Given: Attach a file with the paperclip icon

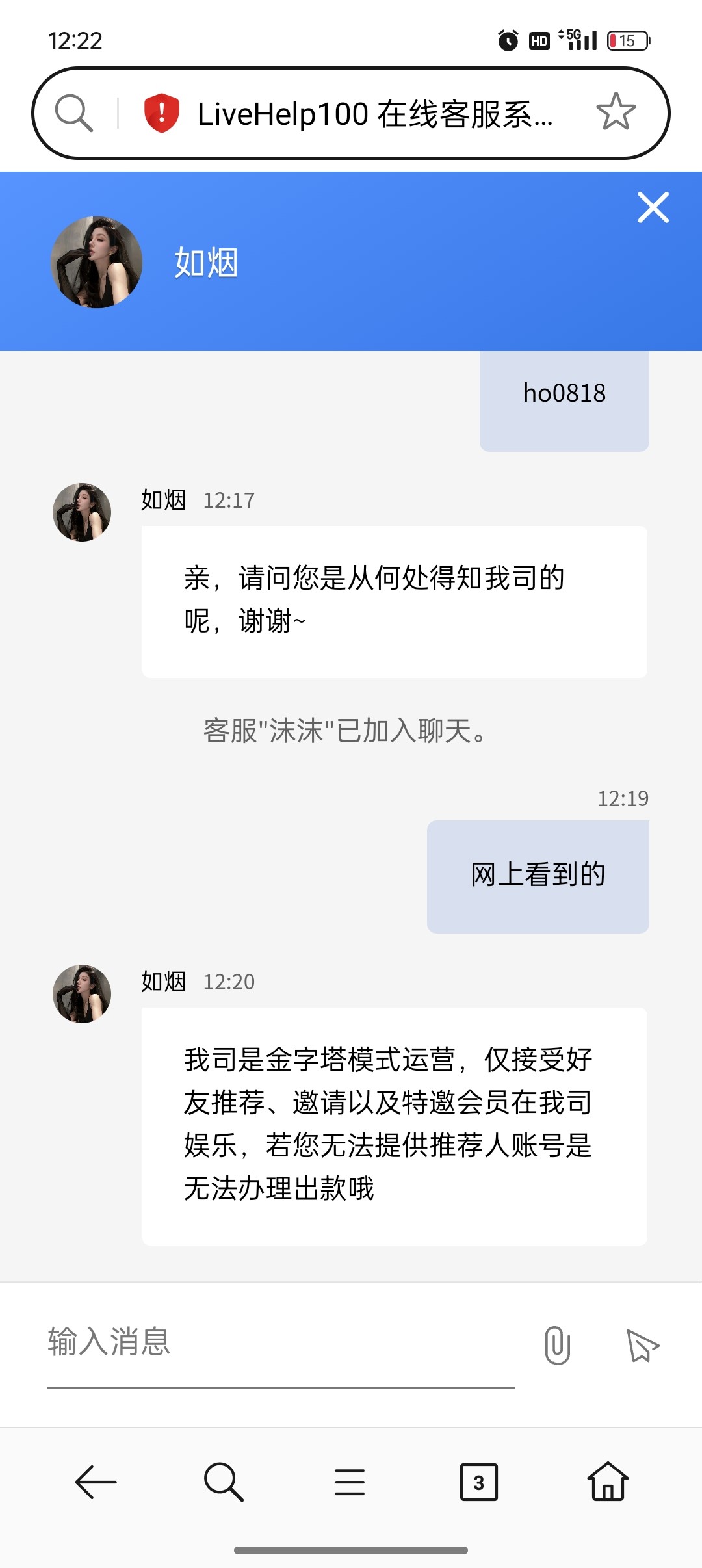Looking at the screenshot, I should click(557, 1345).
